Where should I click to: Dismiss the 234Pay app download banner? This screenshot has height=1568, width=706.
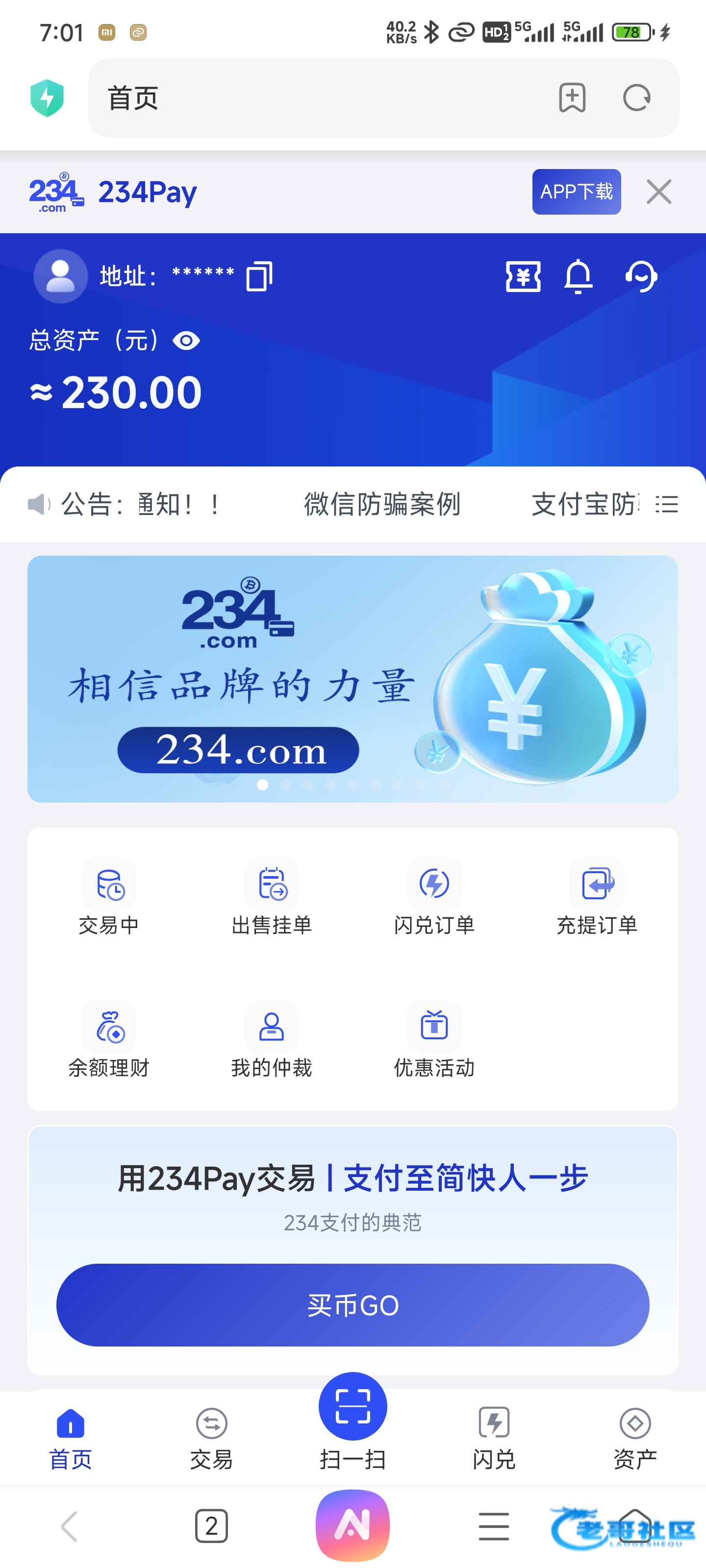tap(658, 192)
